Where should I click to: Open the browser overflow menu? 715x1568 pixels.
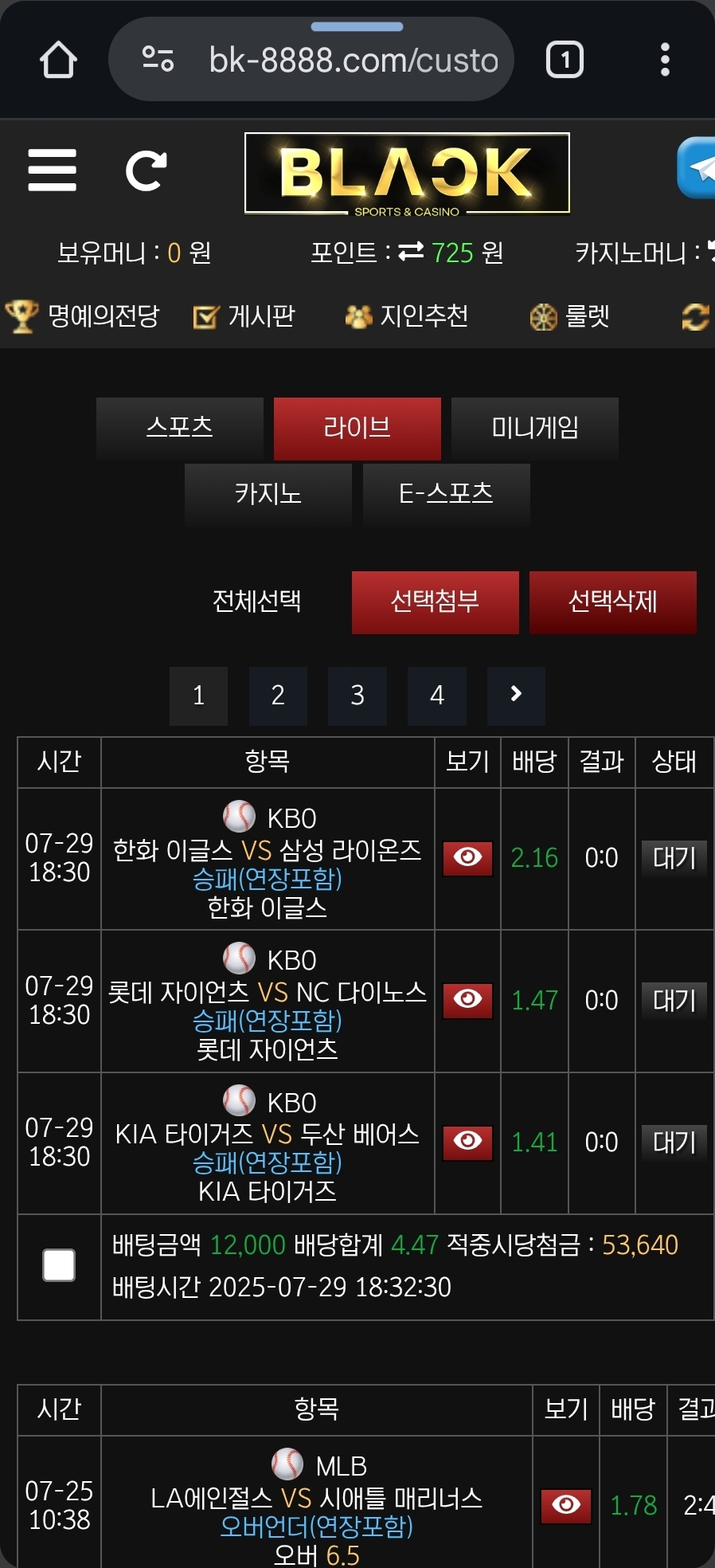(x=665, y=60)
